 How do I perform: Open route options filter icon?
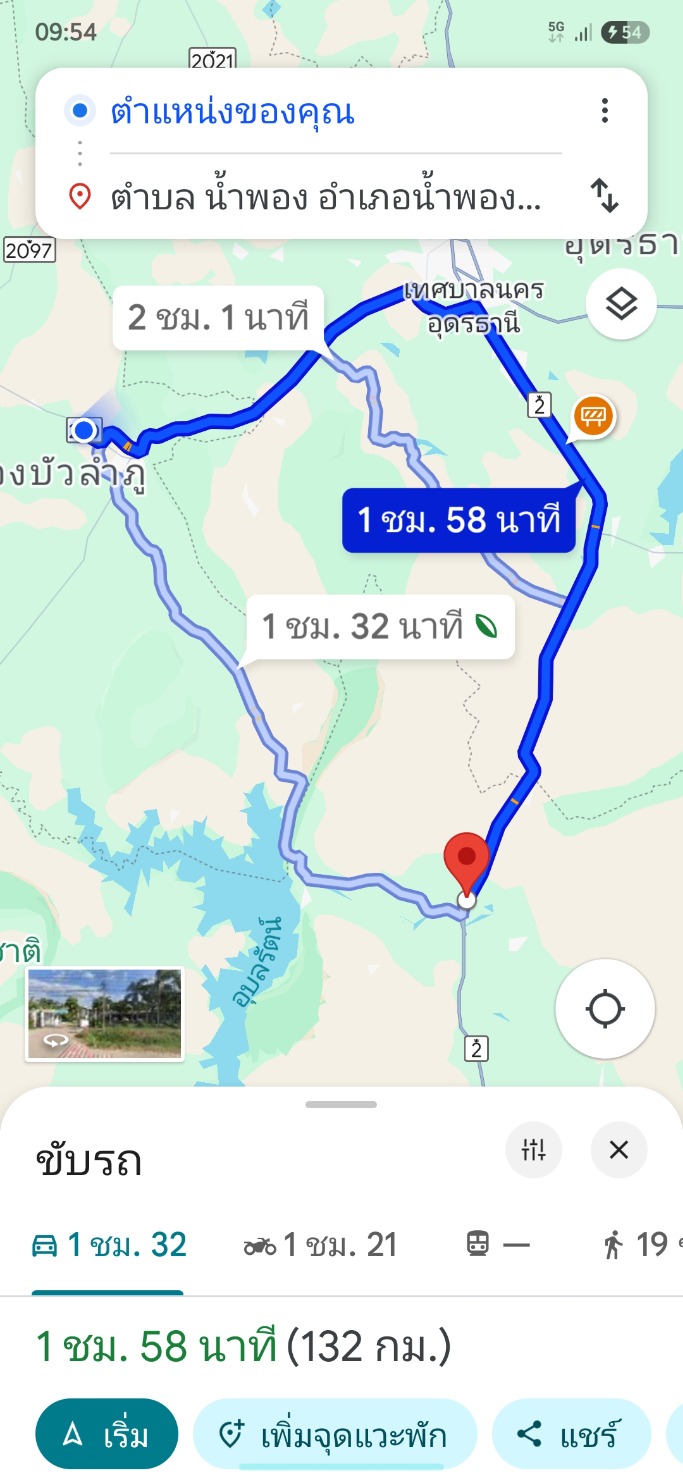(x=534, y=1150)
